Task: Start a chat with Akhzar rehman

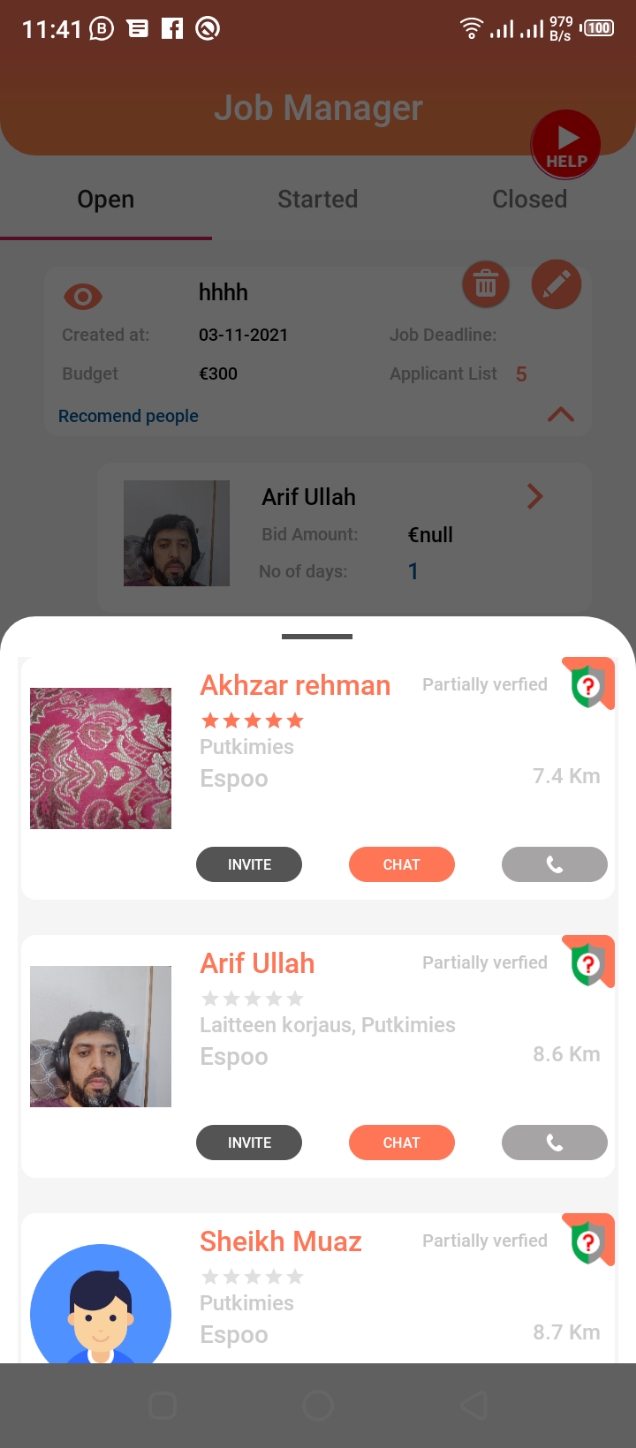Action: (401, 864)
